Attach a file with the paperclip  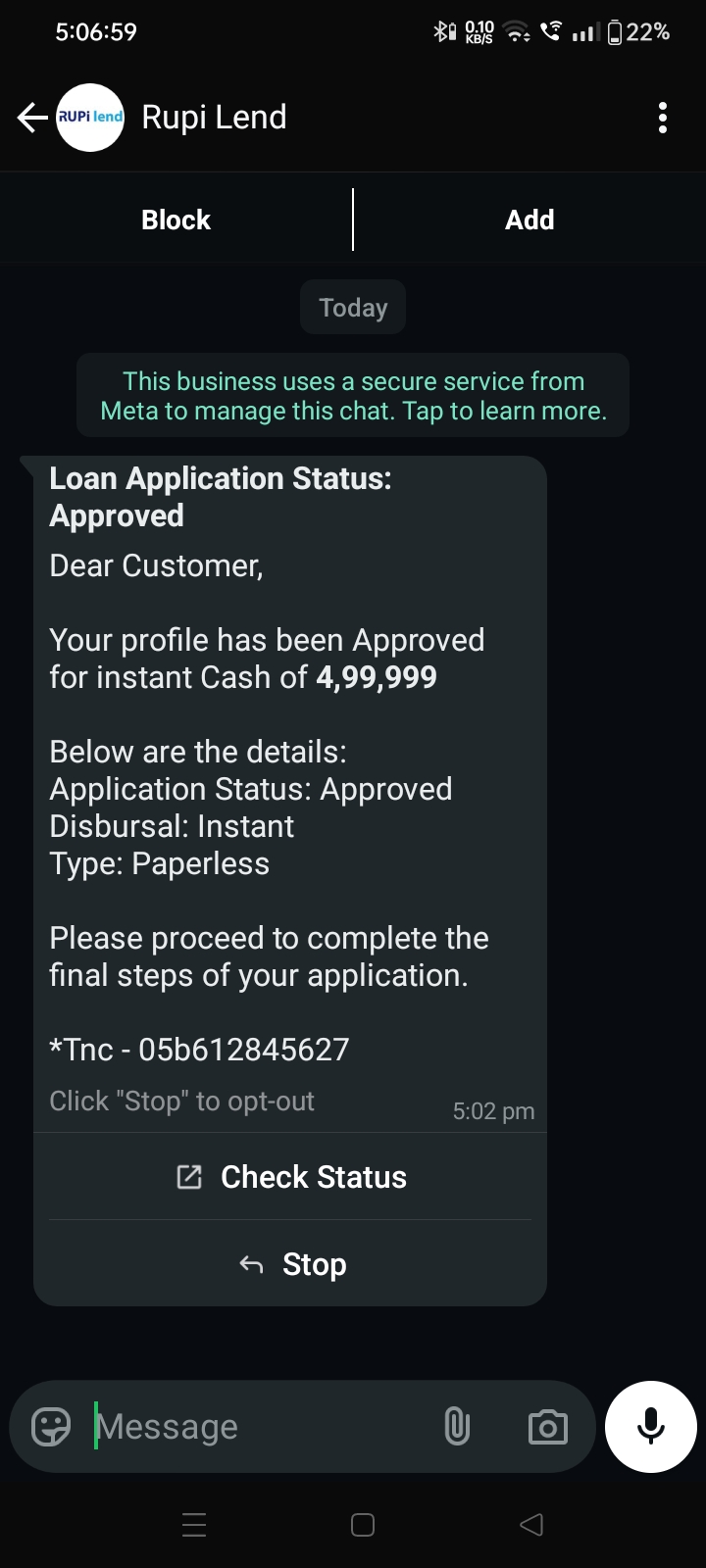(x=457, y=1427)
